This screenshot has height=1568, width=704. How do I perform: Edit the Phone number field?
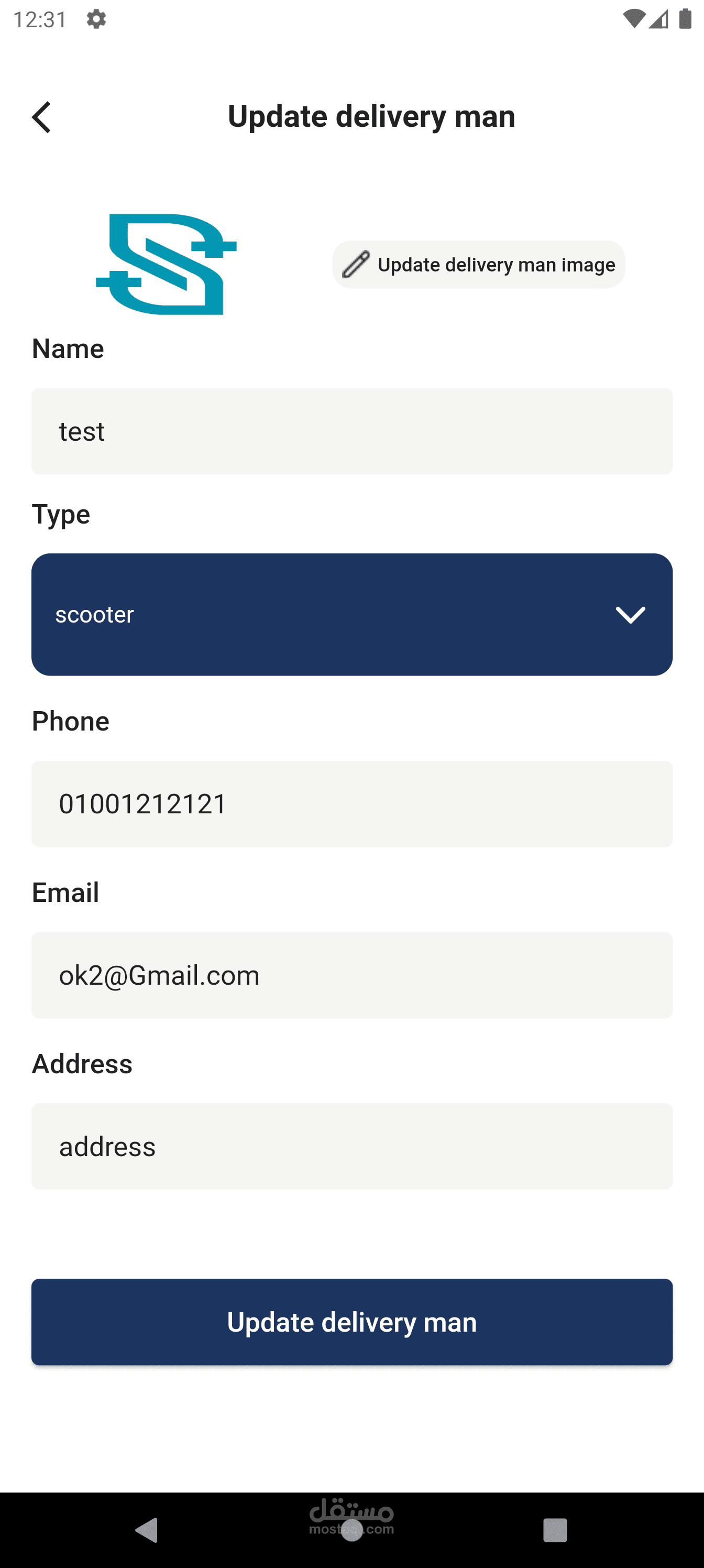351,803
